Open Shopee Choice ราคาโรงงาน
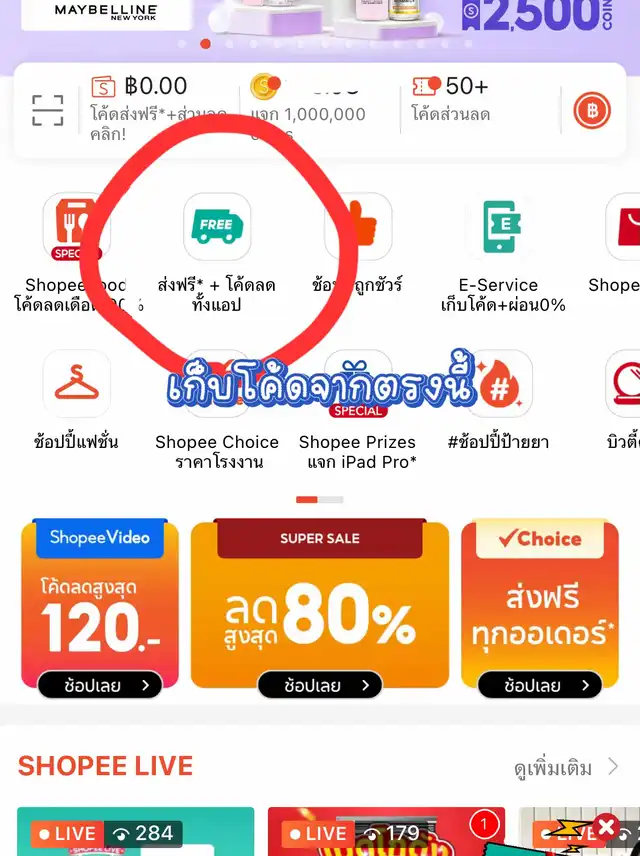Screen dimensions: 640x856 217,385
